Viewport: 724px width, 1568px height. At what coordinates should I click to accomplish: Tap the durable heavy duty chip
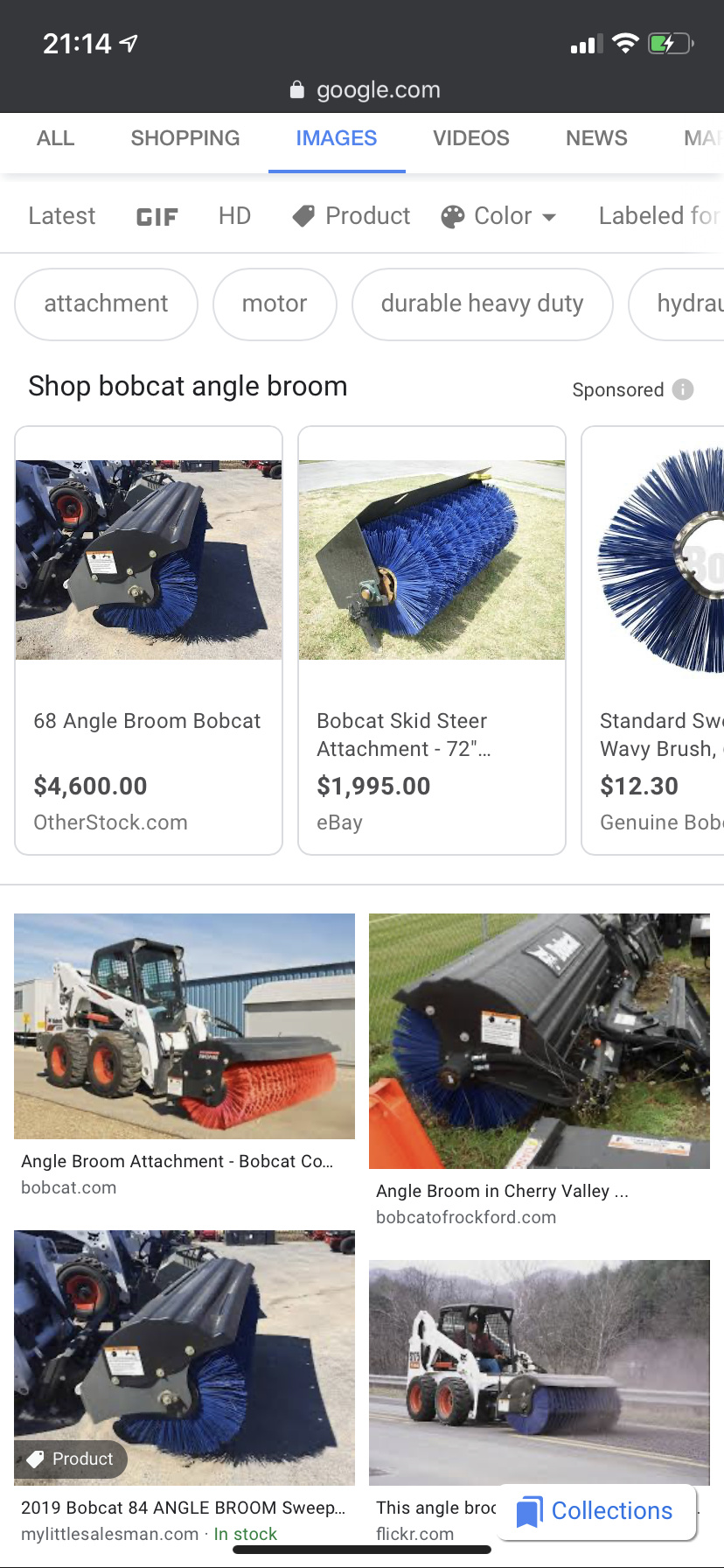(x=482, y=304)
